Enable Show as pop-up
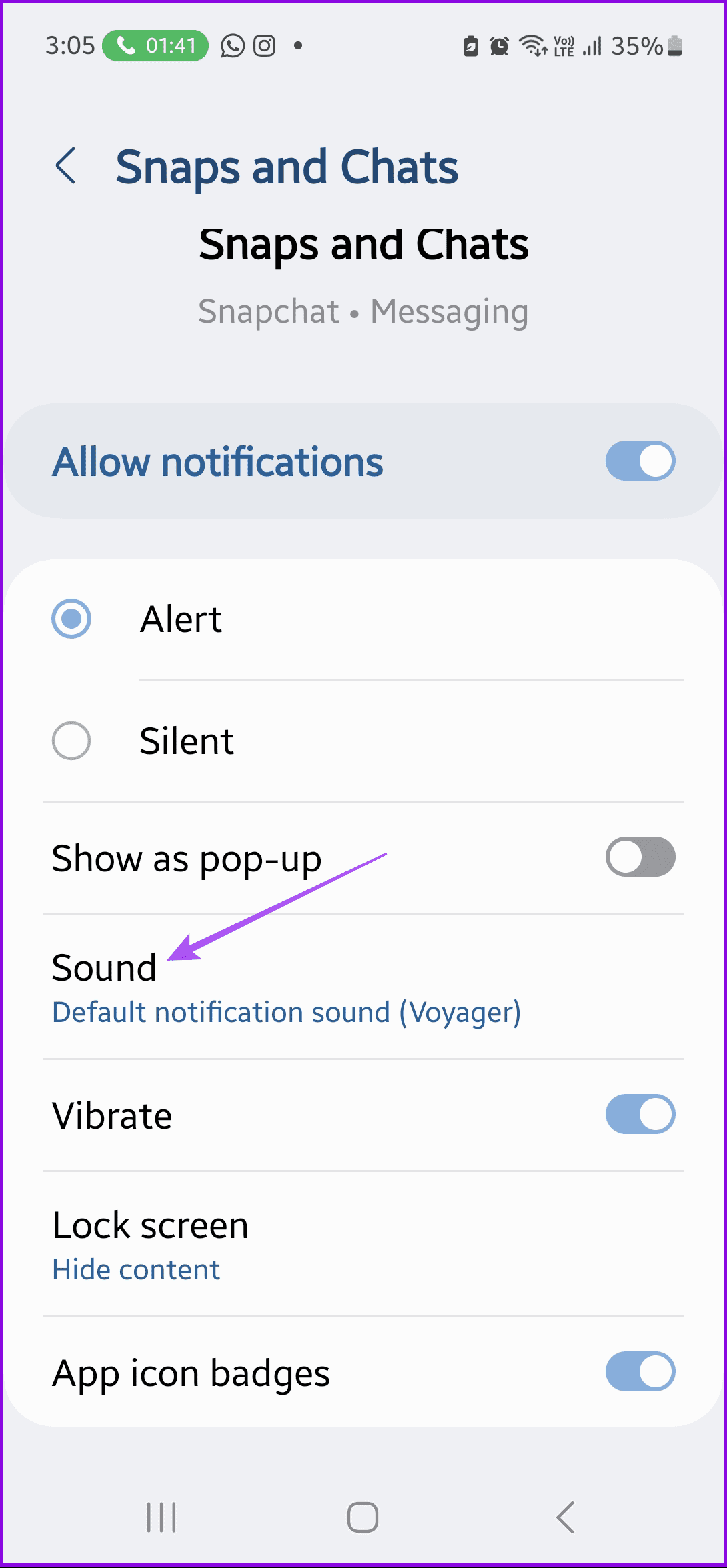This screenshot has height=1568, width=727. pyautogui.click(x=640, y=857)
